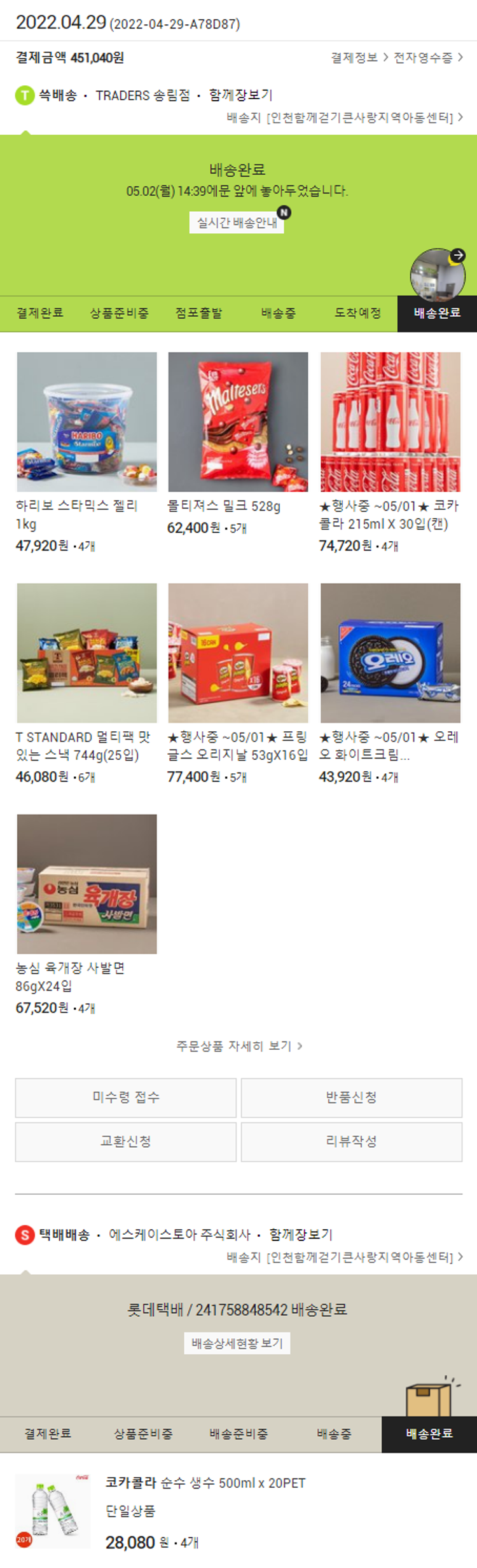Open T STANDARD 멀티팩 스낵 product
This screenshot has height=1568, width=477.
click(x=86, y=653)
